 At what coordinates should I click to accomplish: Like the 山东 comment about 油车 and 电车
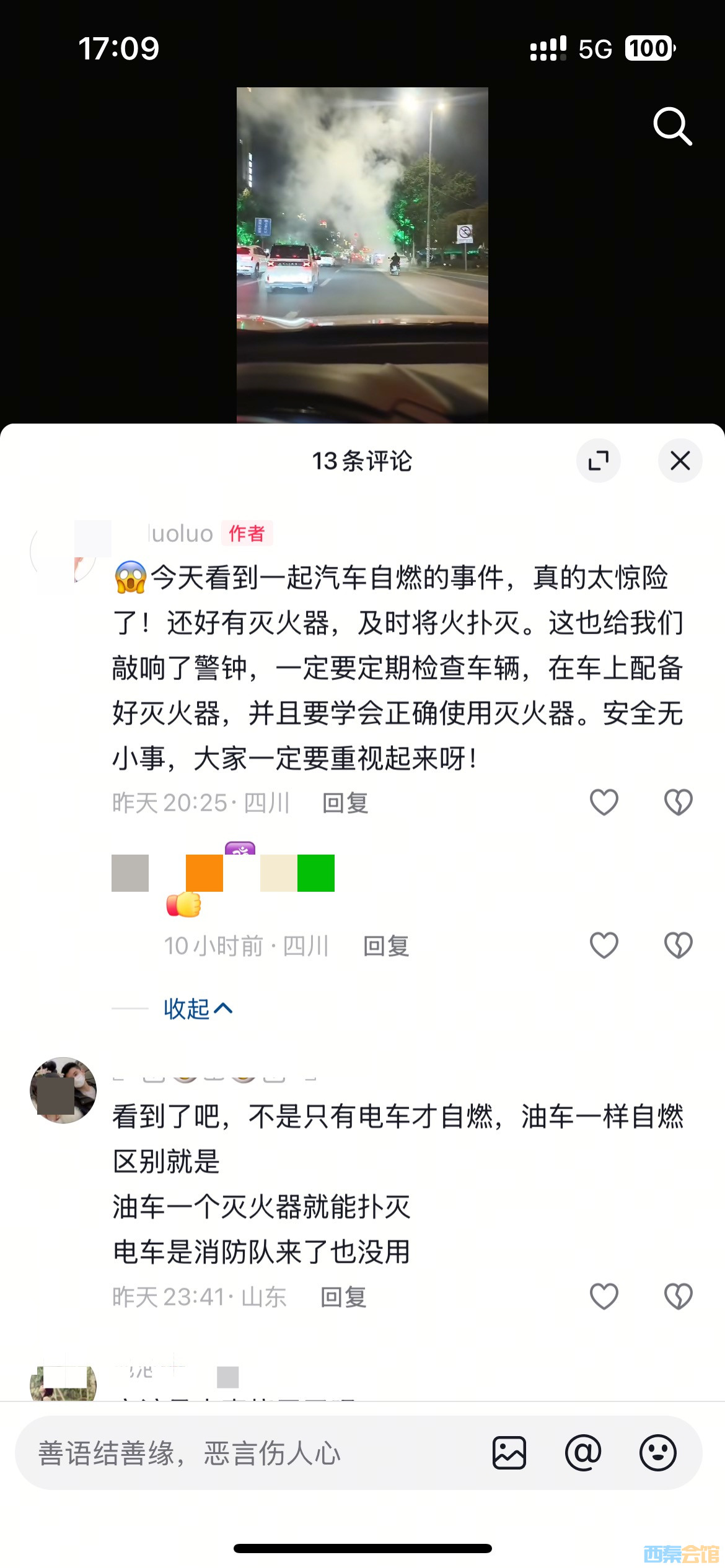(x=604, y=1296)
